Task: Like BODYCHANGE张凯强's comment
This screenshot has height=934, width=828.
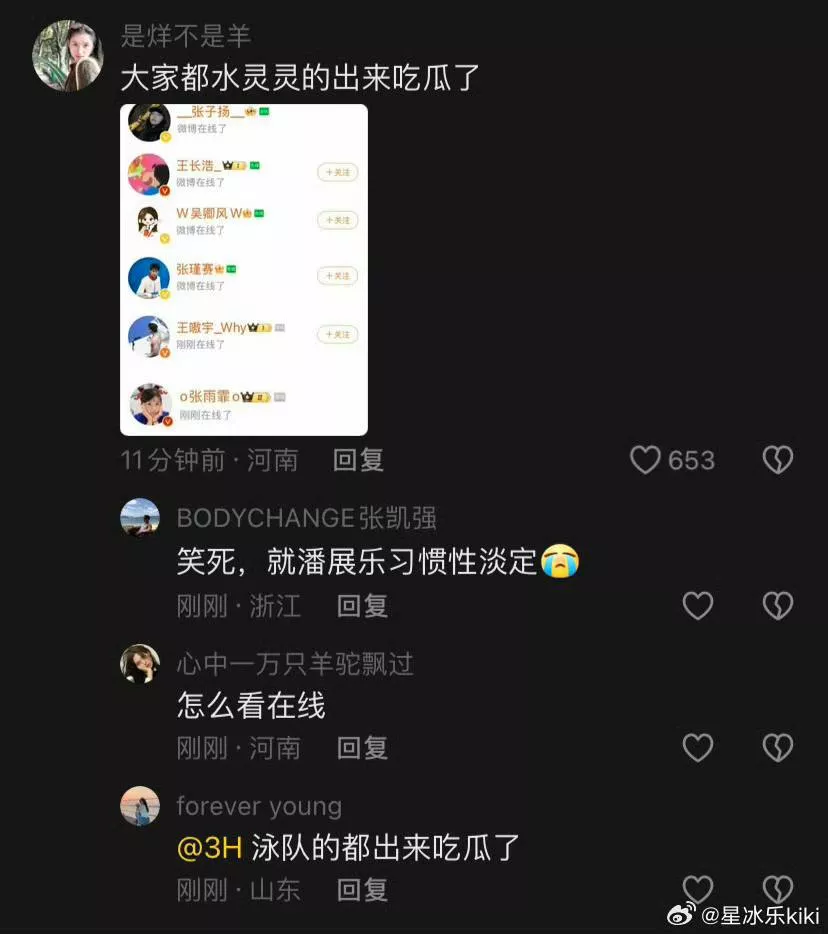Action: (x=697, y=606)
